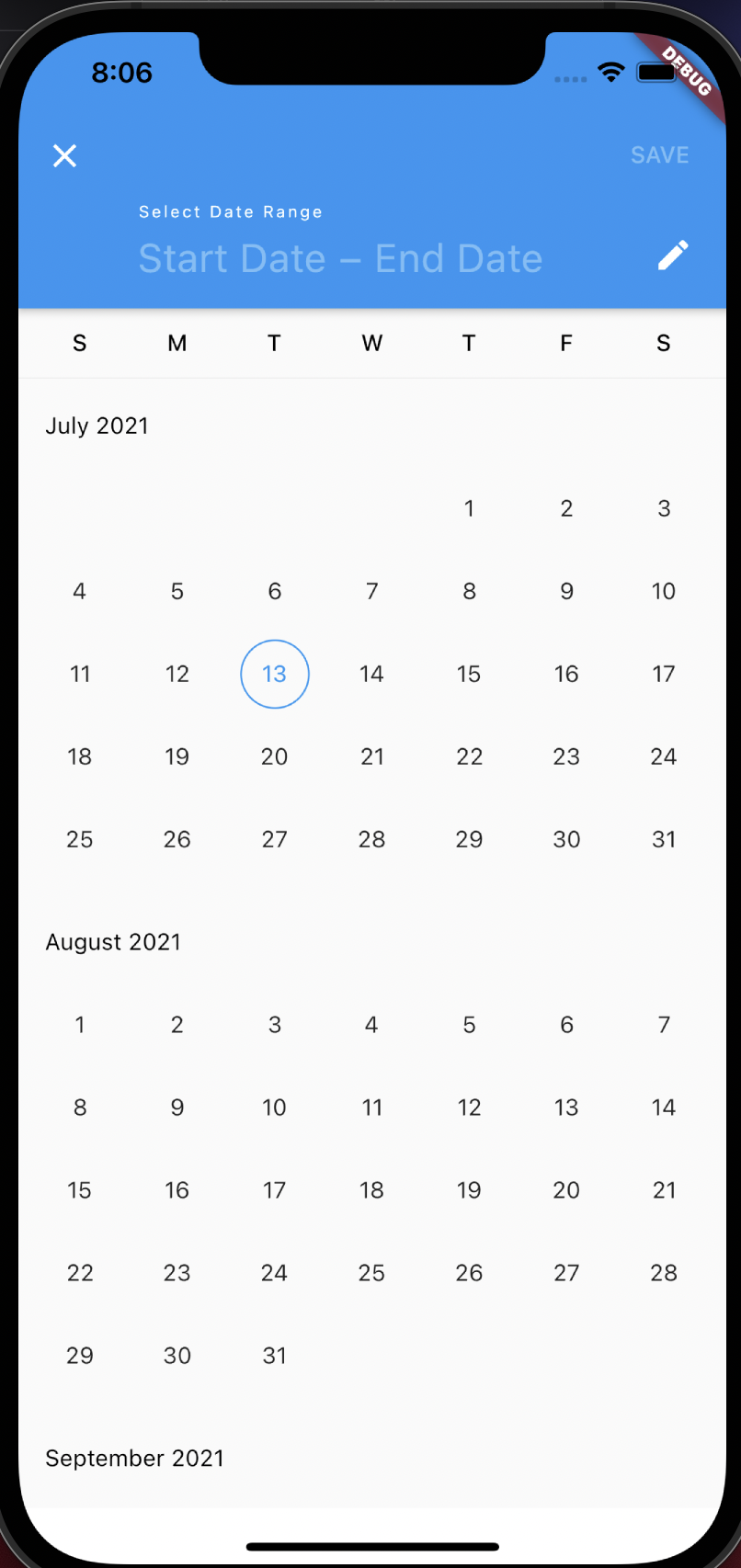Click the July 2021 month label
The height and width of the screenshot is (1568, 741).
pyautogui.click(x=97, y=426)
